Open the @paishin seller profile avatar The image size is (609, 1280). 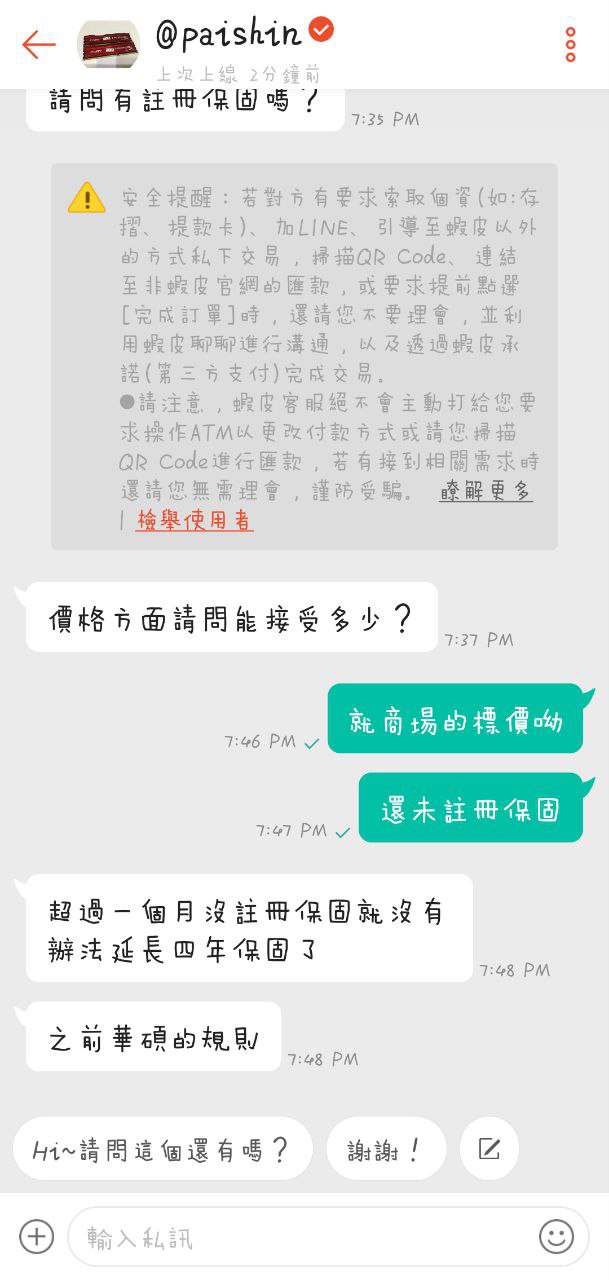point(108,44)
